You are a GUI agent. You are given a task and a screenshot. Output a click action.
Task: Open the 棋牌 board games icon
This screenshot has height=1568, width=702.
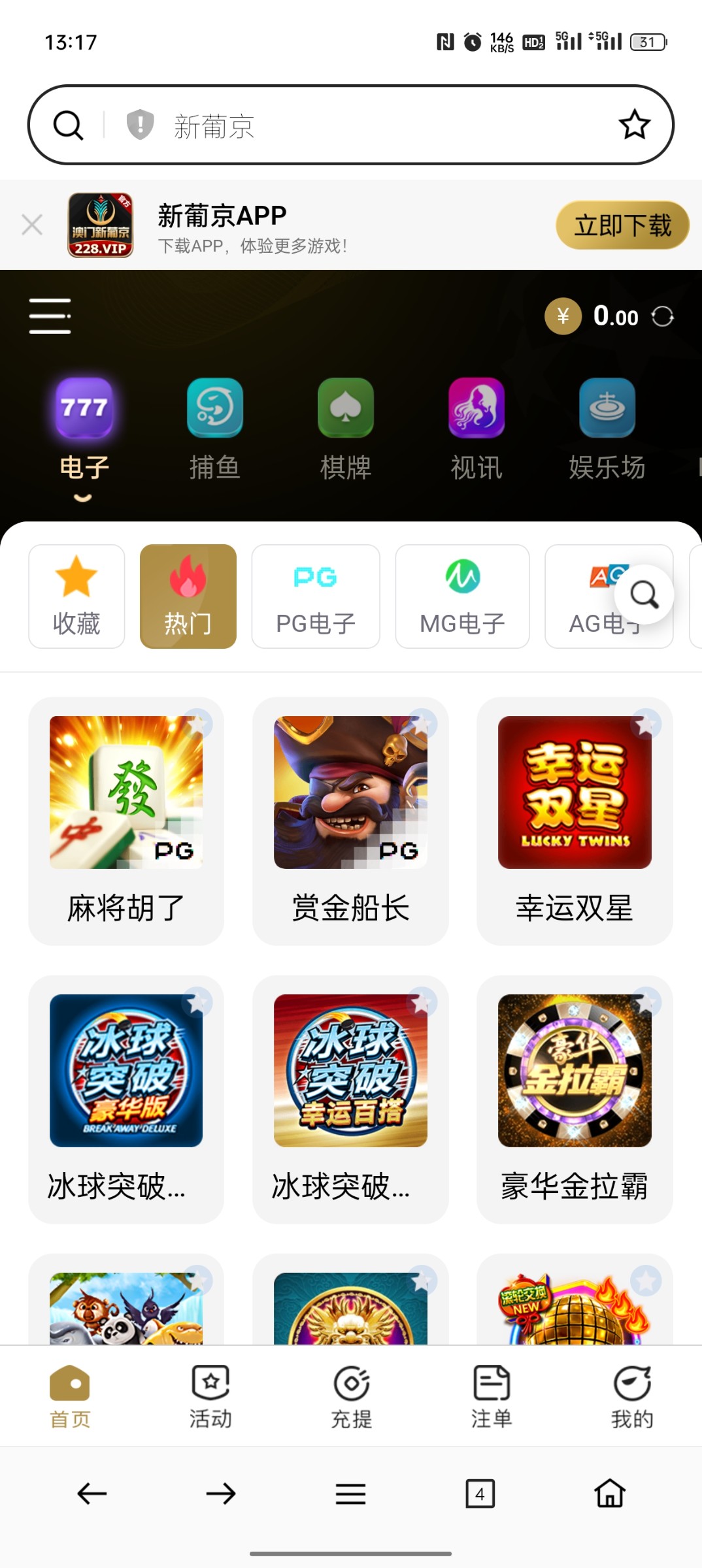[x=346, y=408]
